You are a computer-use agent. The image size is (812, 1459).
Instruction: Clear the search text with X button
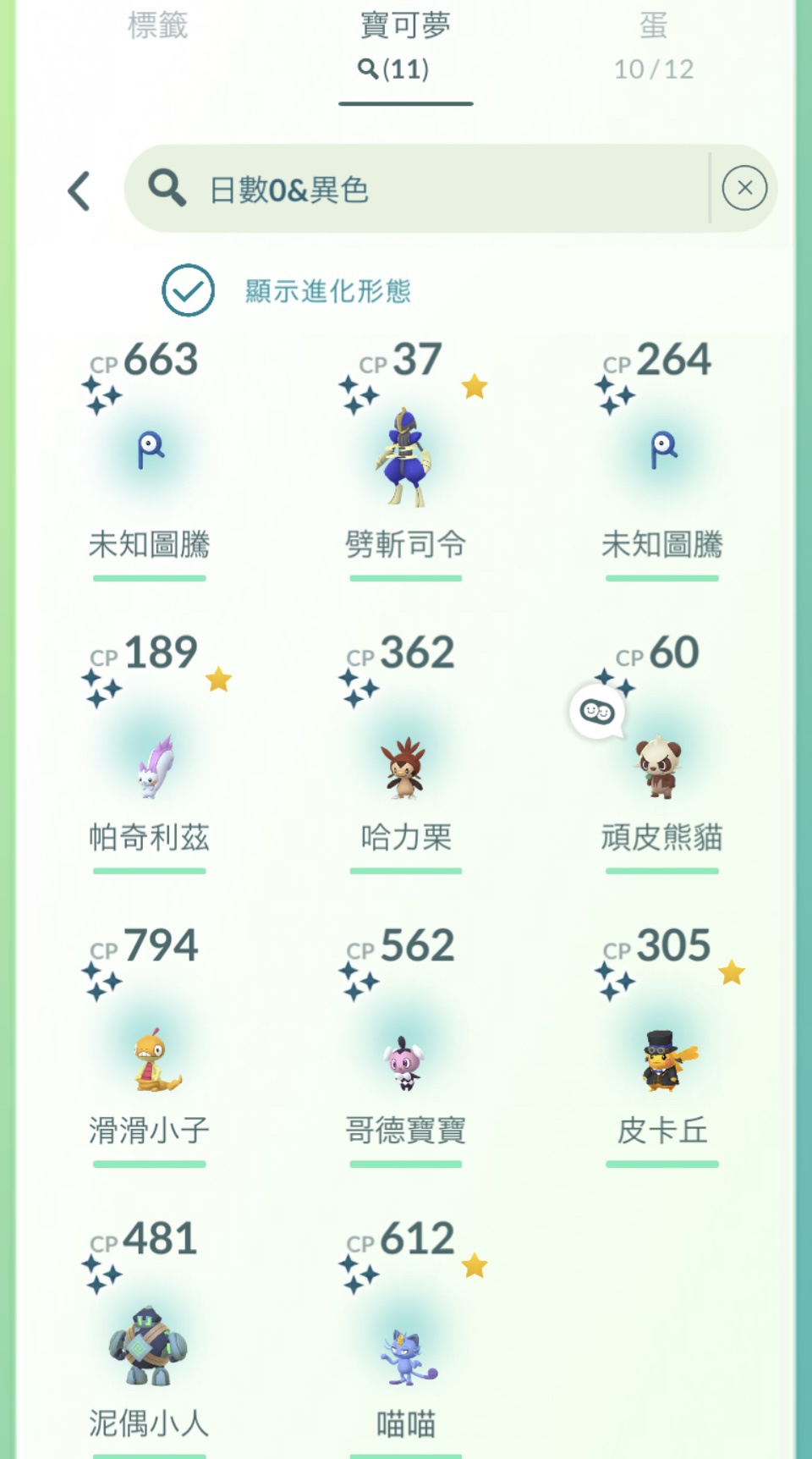tap(744, 188)
